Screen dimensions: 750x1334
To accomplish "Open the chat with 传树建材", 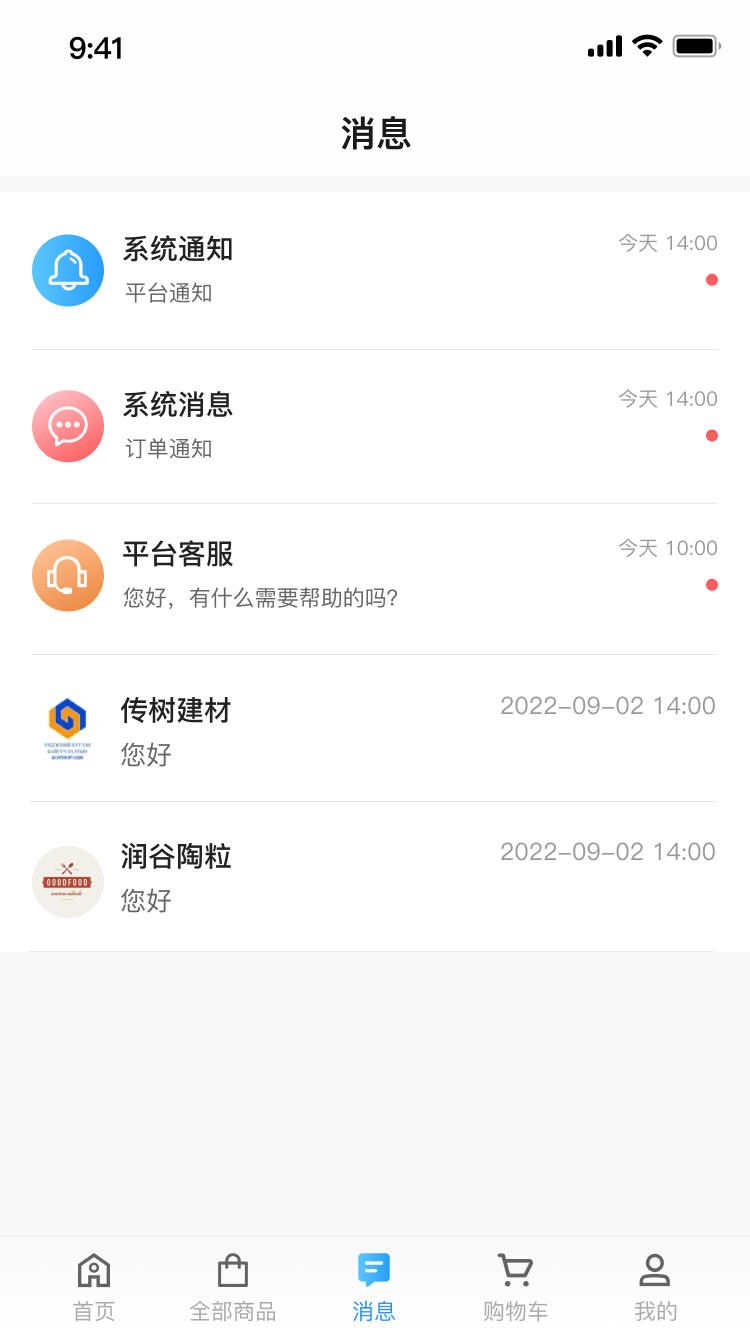I will (374, 730).
